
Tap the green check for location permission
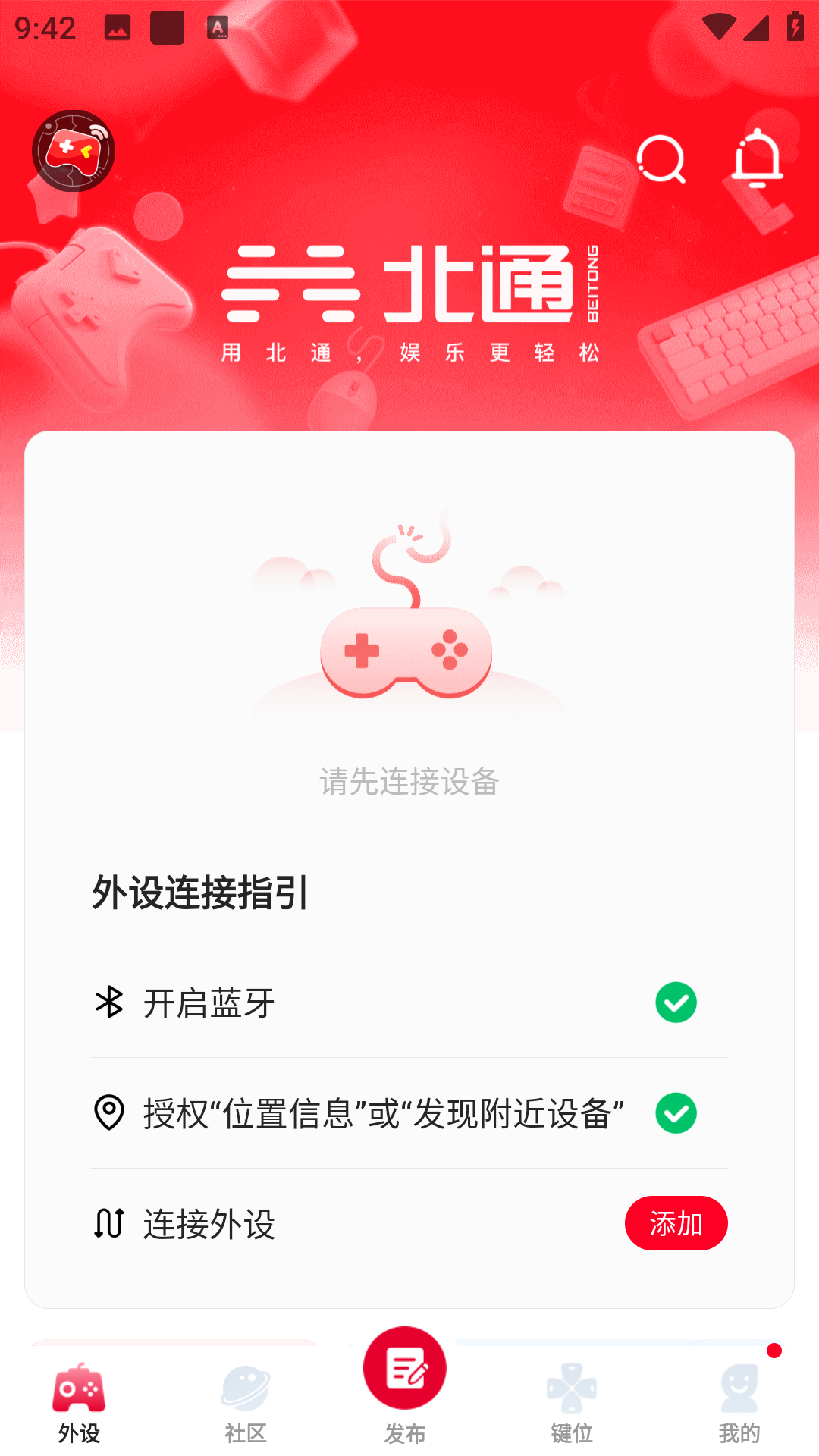click(x=676, y=1112)
